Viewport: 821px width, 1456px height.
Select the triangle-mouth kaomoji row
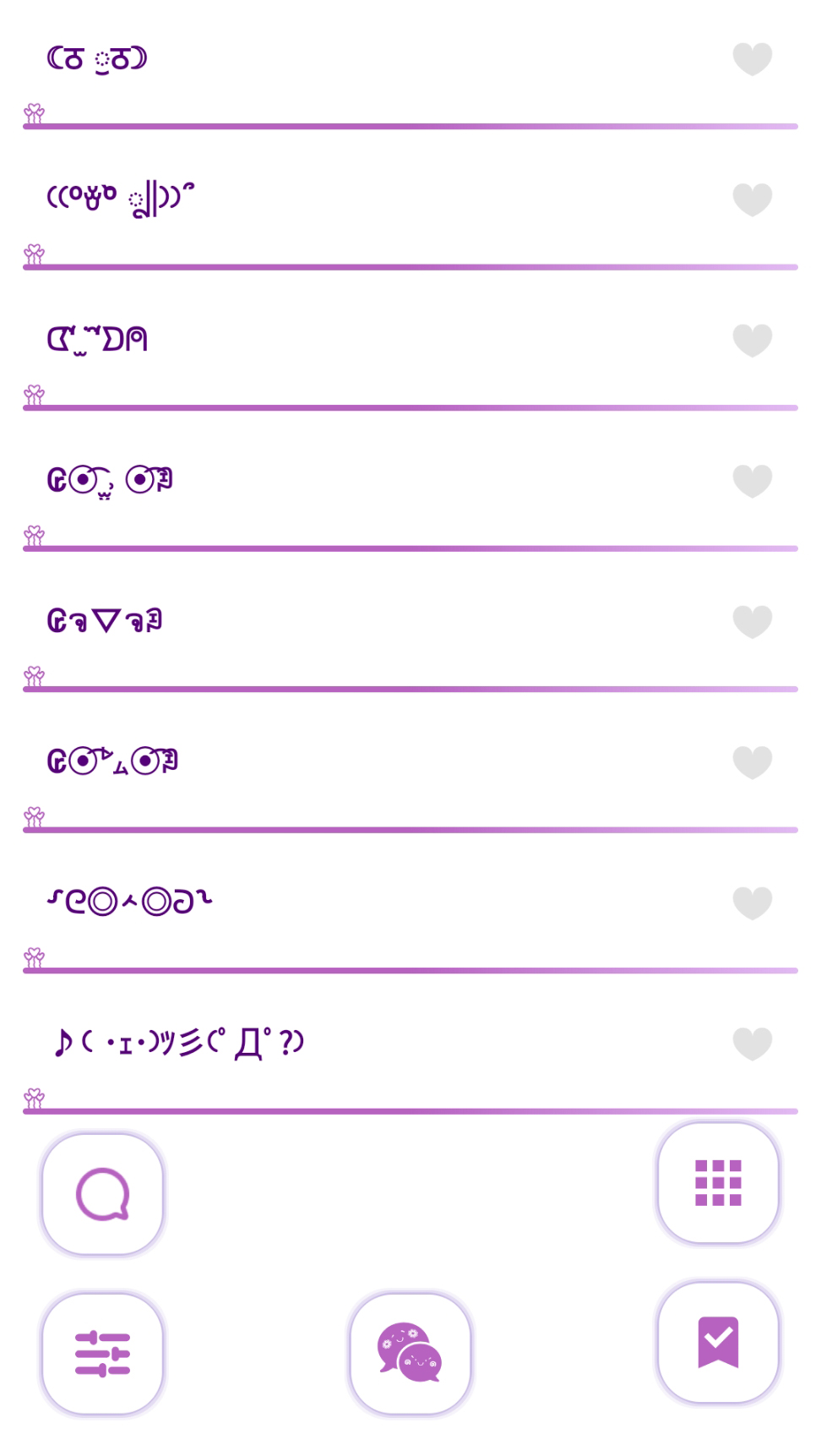(410, 622)
